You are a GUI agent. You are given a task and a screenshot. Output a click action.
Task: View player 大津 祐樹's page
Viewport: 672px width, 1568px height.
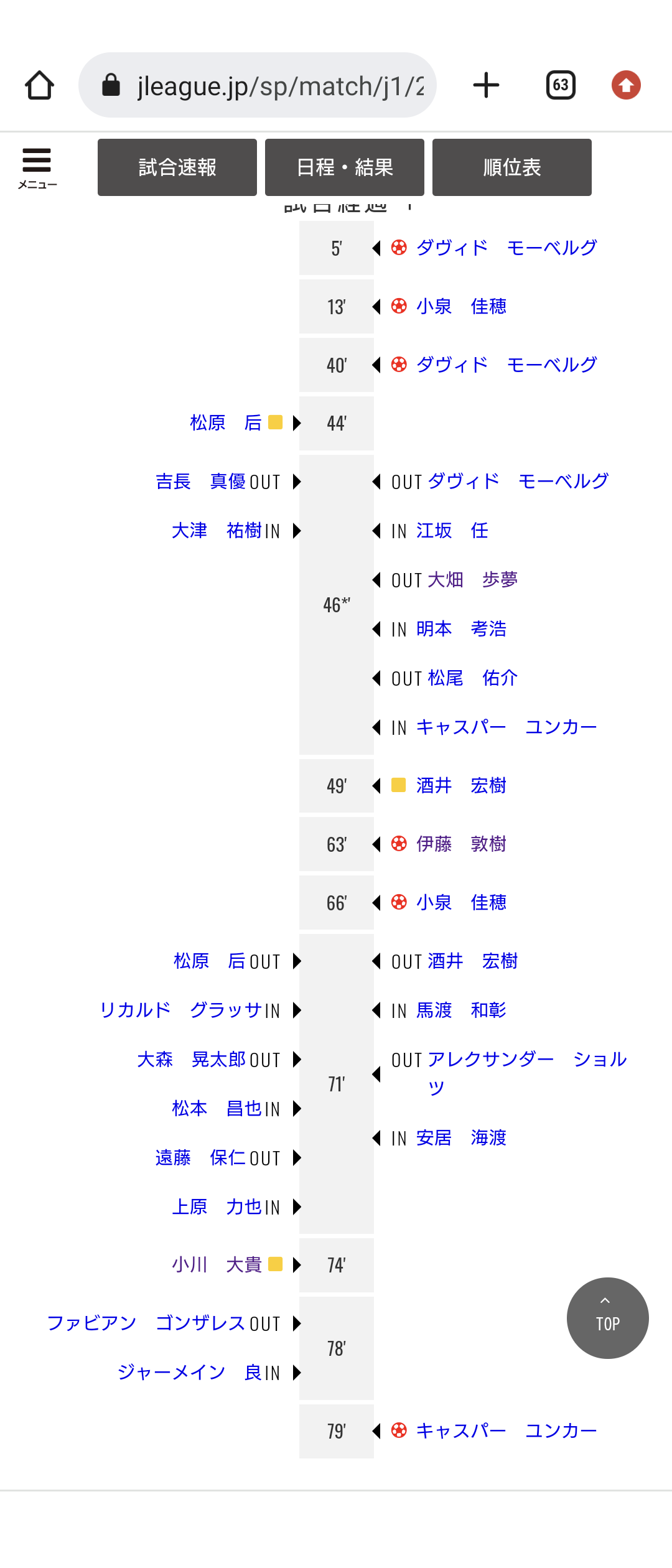pyautogui.click(x=217, y=531)
